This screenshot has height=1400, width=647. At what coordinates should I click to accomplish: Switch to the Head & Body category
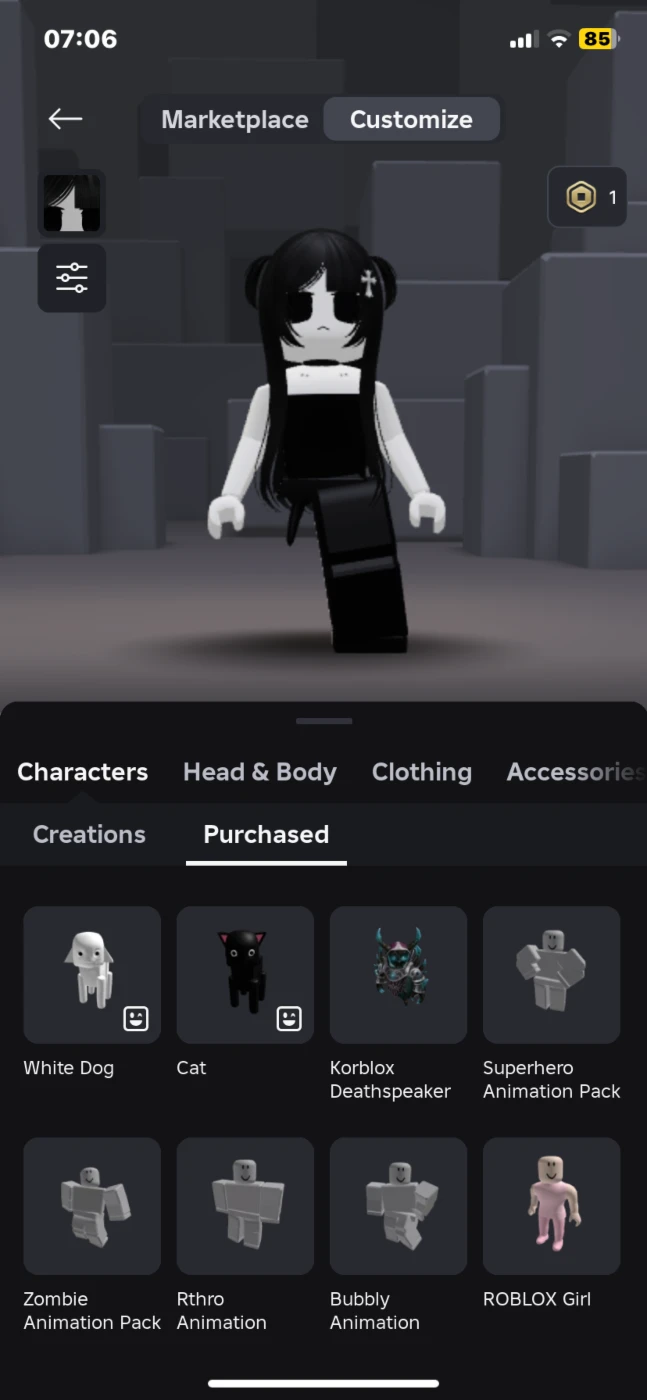[x=260, y=772]
